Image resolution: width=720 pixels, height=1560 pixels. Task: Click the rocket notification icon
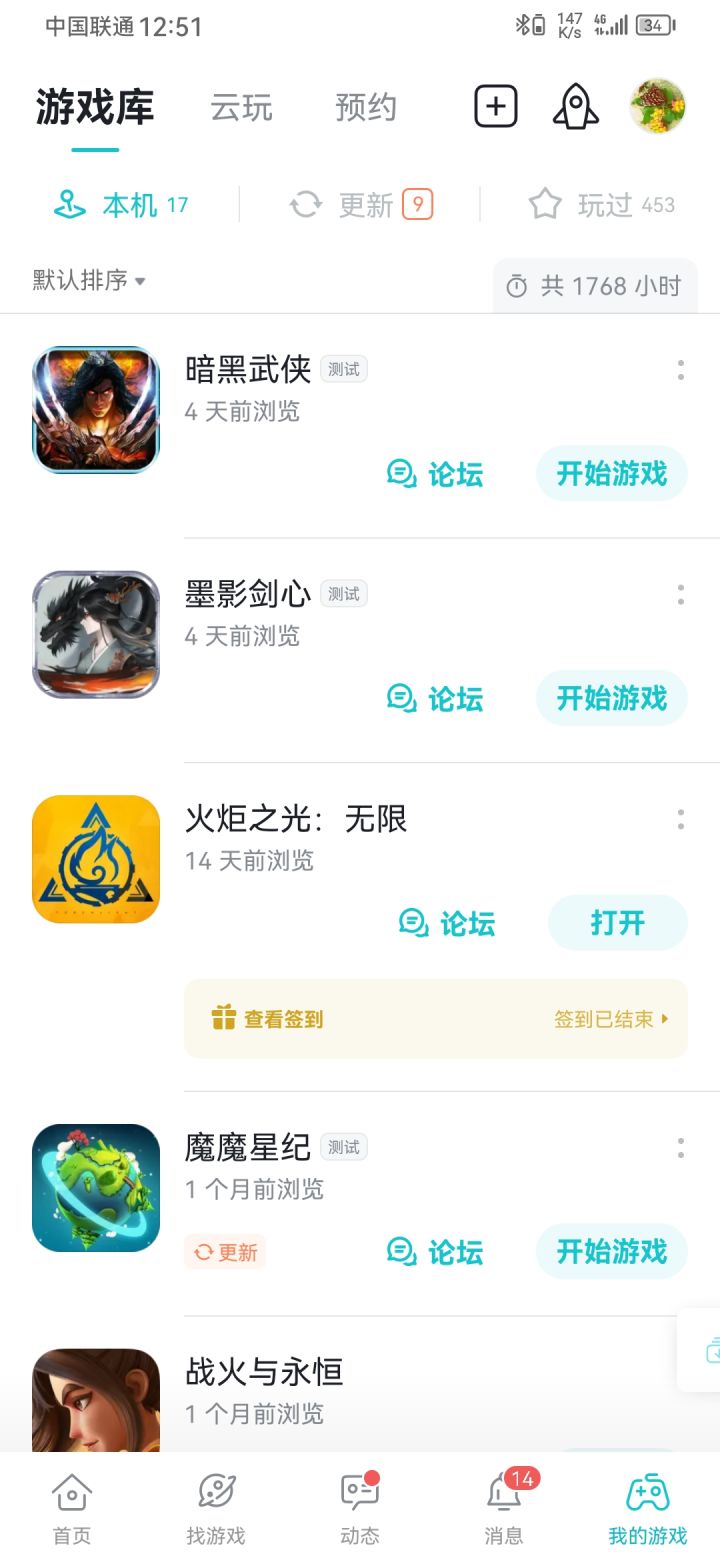(x=573, y=106)
